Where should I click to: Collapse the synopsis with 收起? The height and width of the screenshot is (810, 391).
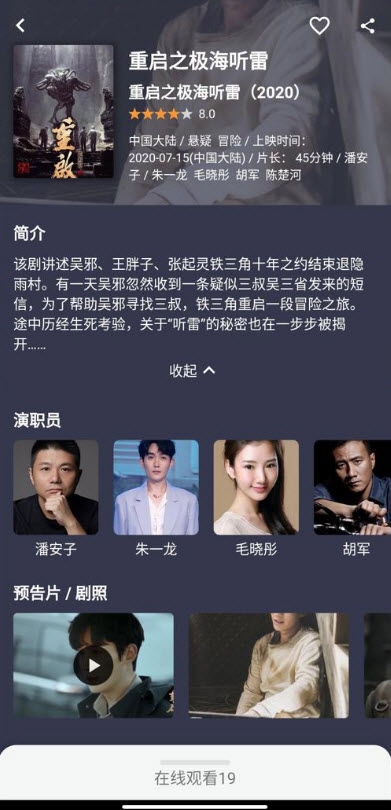click(x=192, y=370)
